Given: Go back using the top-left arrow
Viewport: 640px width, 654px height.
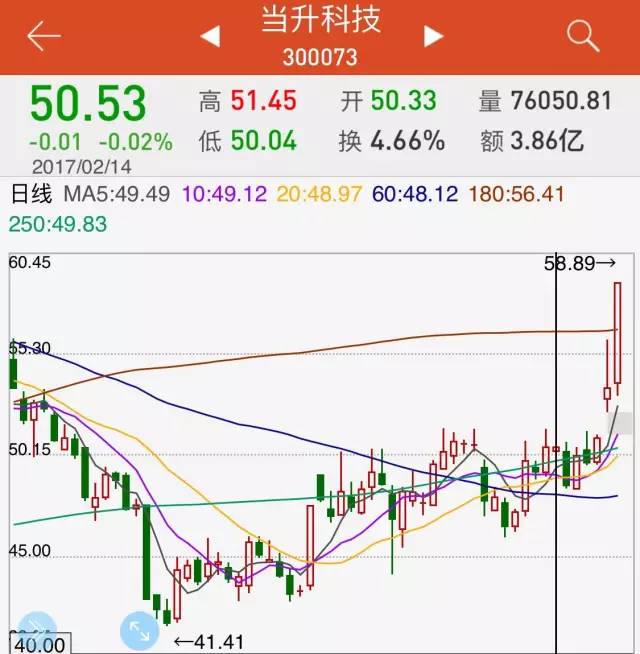Looking at the screenshot, I should click(44, 36).
